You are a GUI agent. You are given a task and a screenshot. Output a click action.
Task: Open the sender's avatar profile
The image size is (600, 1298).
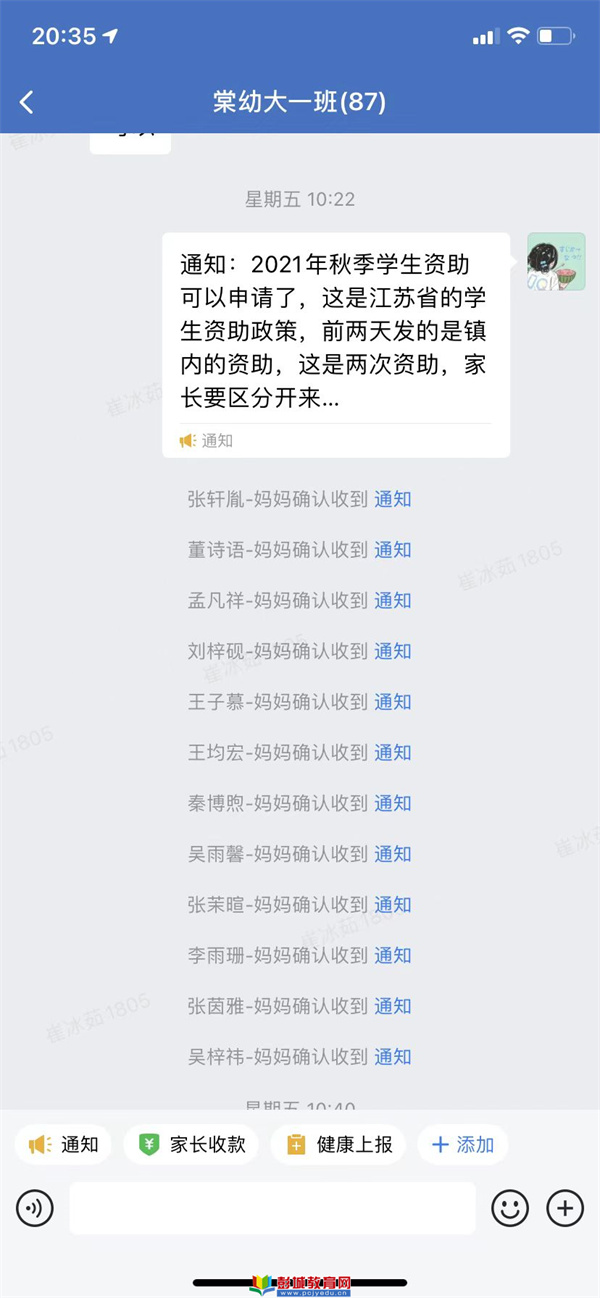click(x=556, y=262)
